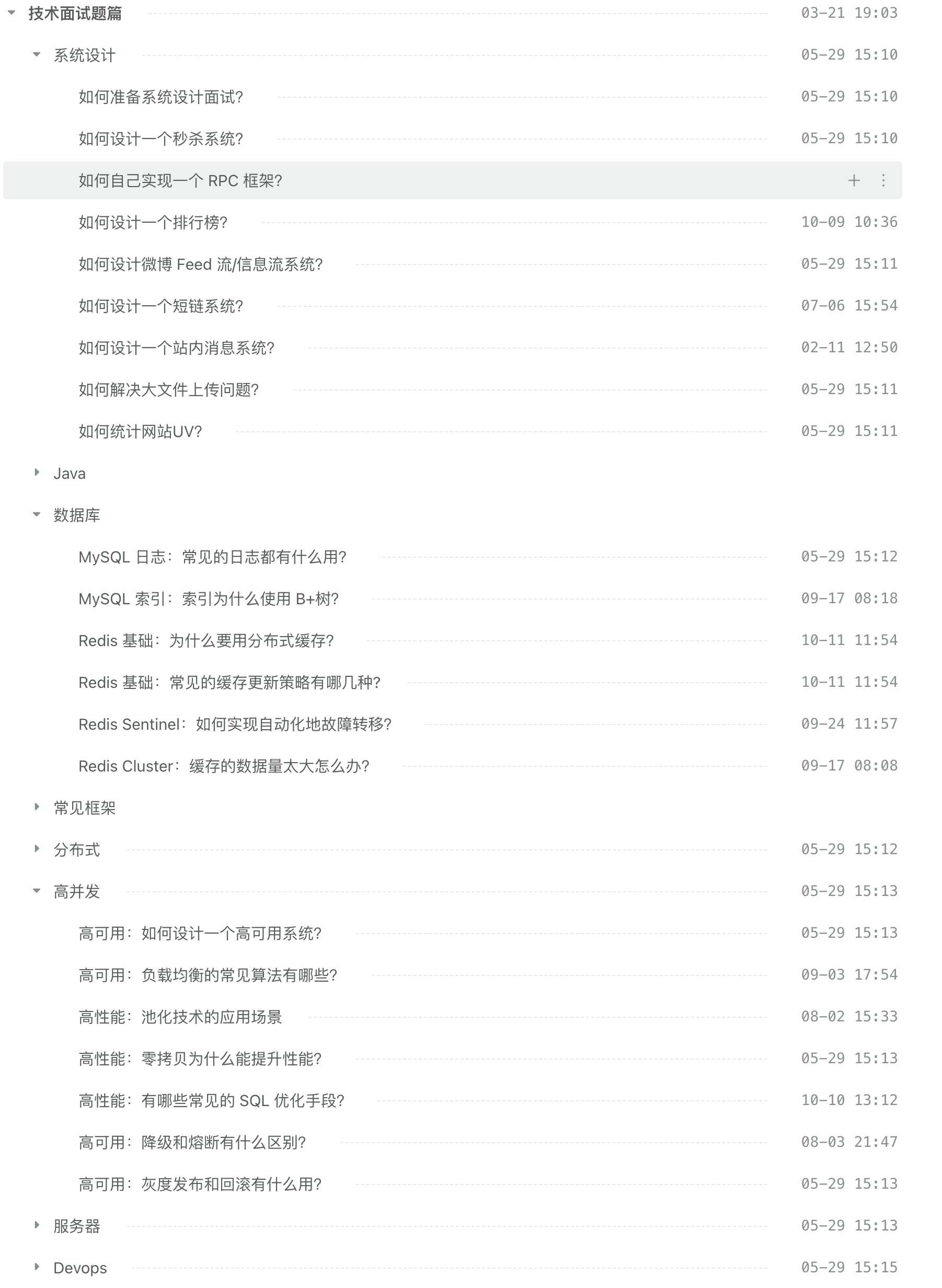942x1288 pixels.
Task: Open the more options menu on the RPC row
Action: (x=883, y=181)
